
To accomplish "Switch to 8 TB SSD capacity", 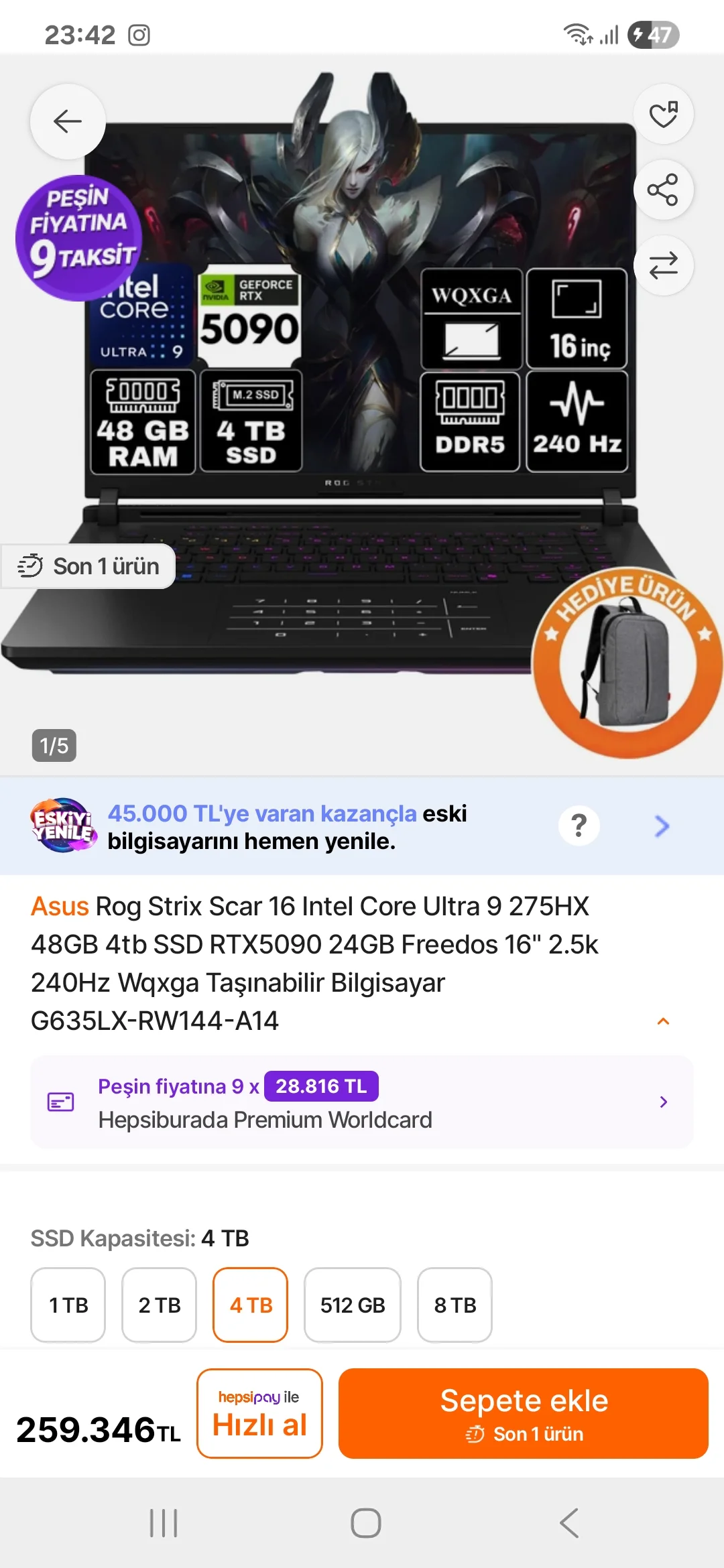I will (x=455, y=1305).
